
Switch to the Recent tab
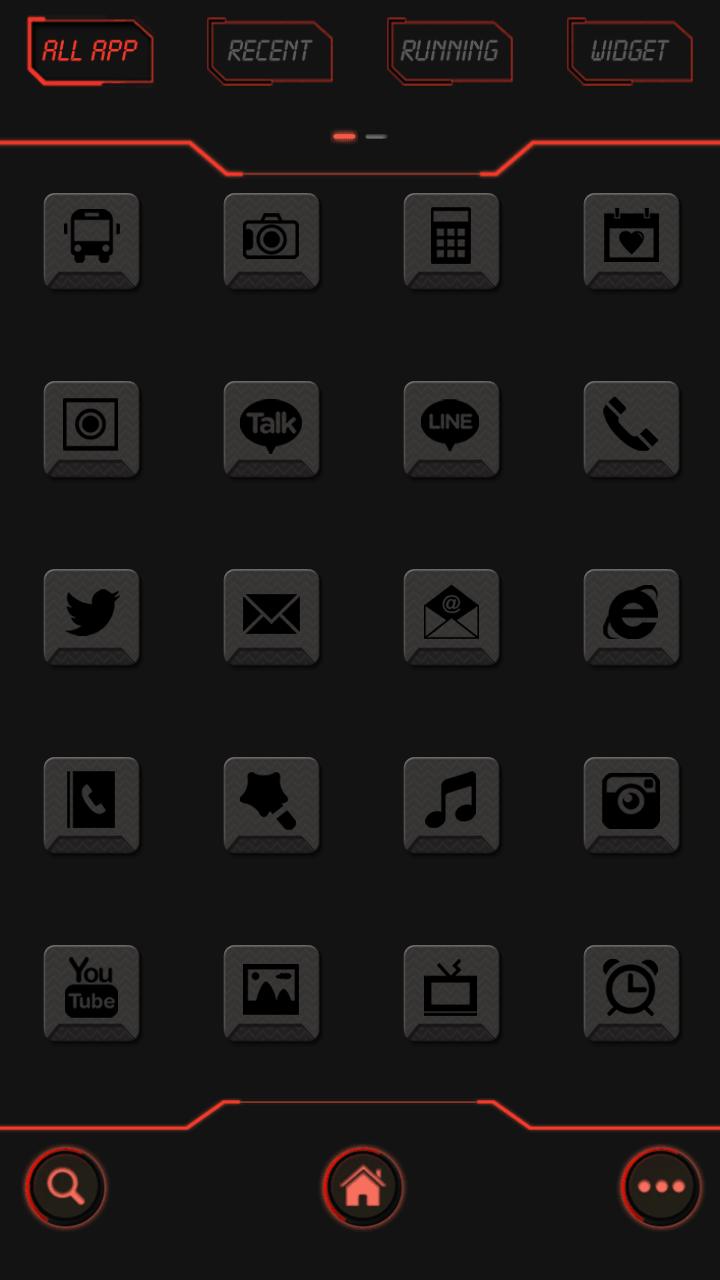tap(270, 50)
